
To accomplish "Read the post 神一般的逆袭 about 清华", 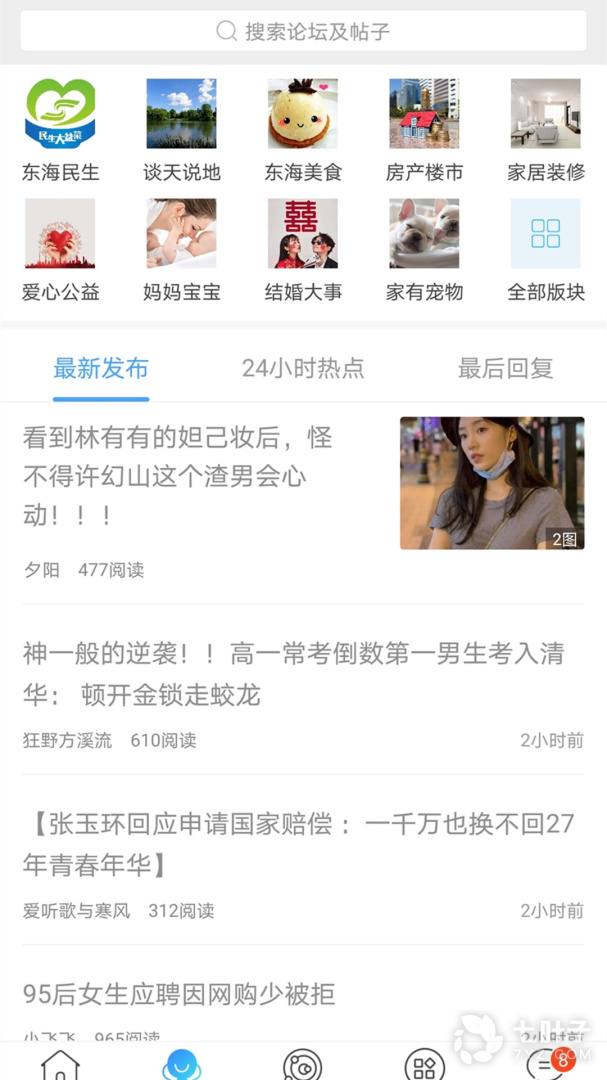I will (294, 674).
